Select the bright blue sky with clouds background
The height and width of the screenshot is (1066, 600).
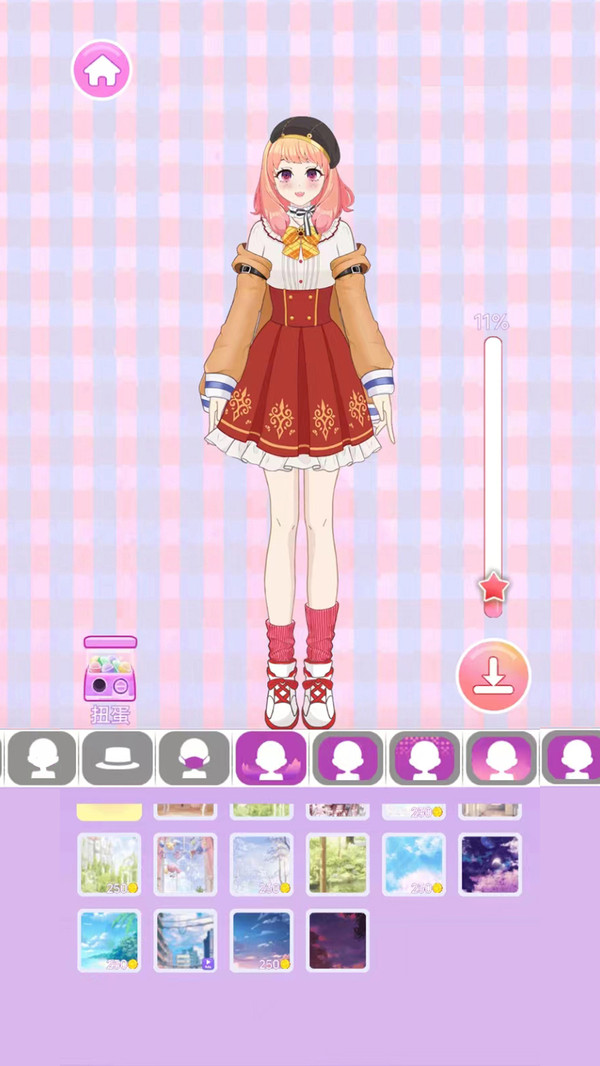click(414, 864)
